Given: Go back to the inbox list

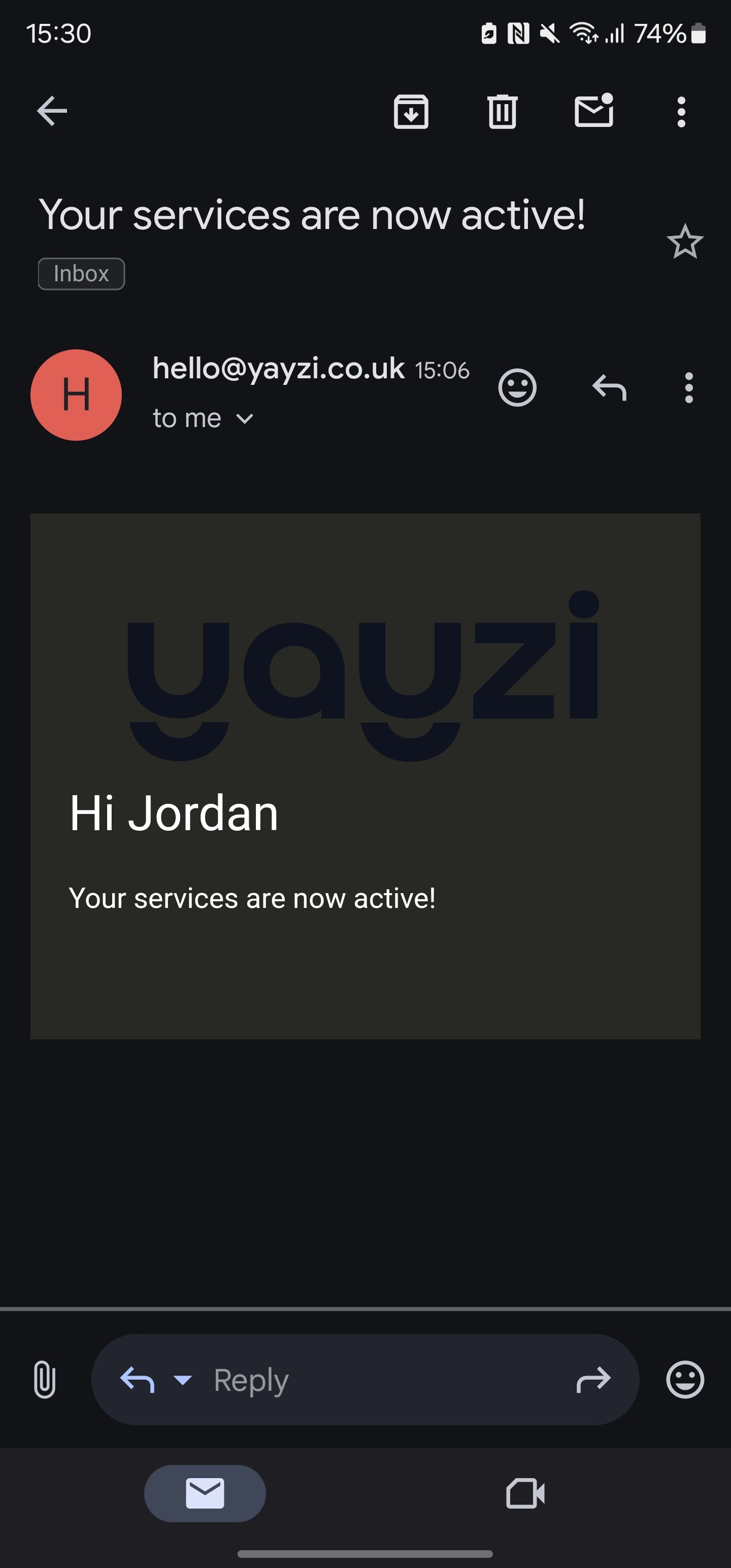Looking at the screenshot, I should [52, 111].
